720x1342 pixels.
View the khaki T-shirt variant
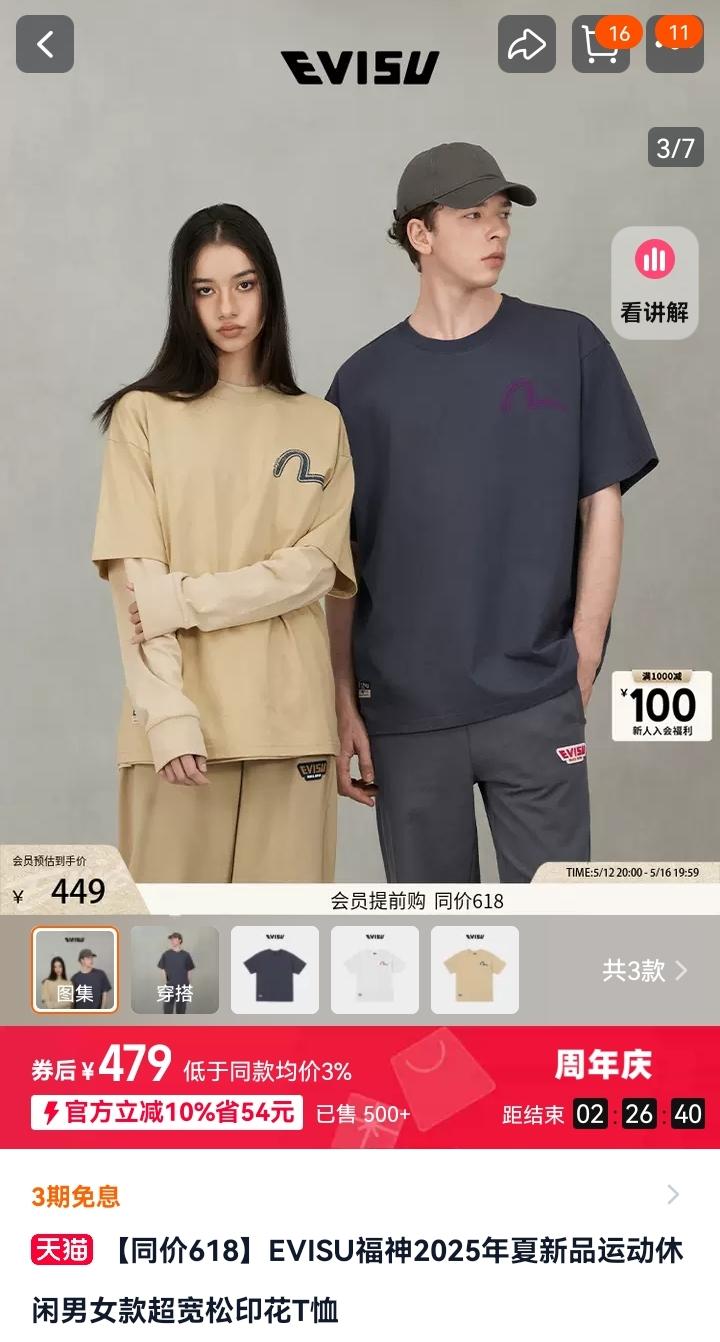tap(475, 970)
